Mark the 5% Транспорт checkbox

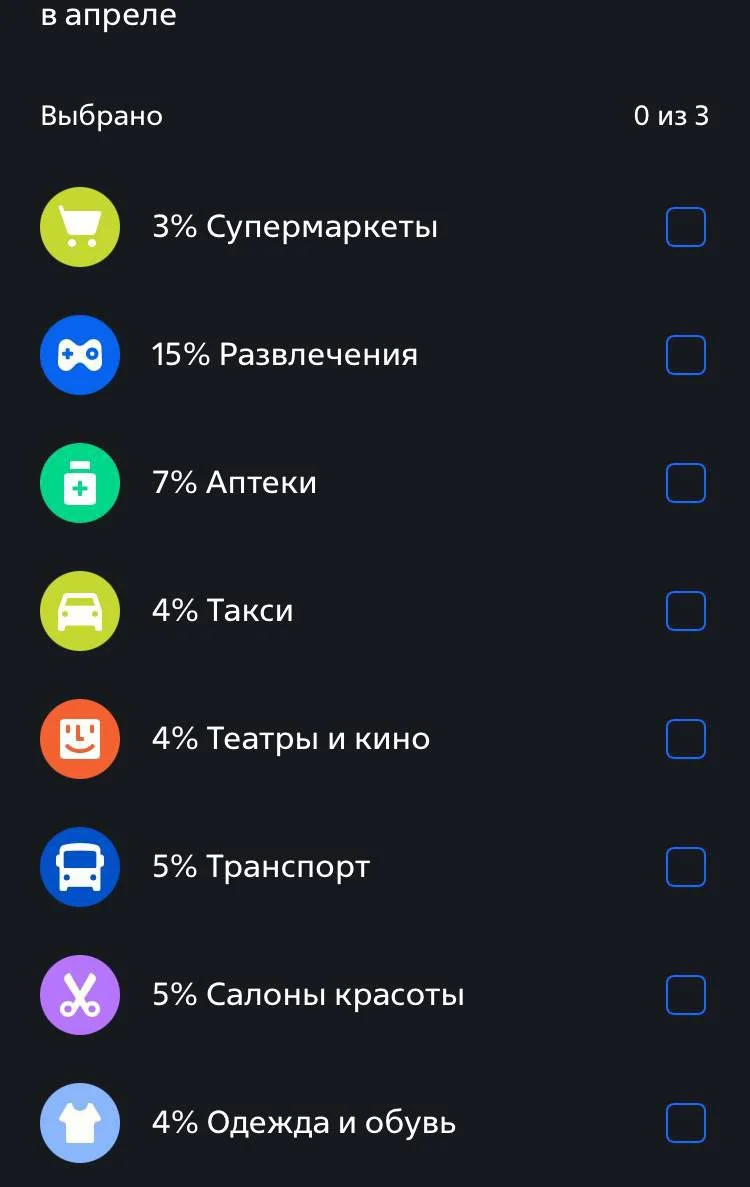[x=685, y=867]
